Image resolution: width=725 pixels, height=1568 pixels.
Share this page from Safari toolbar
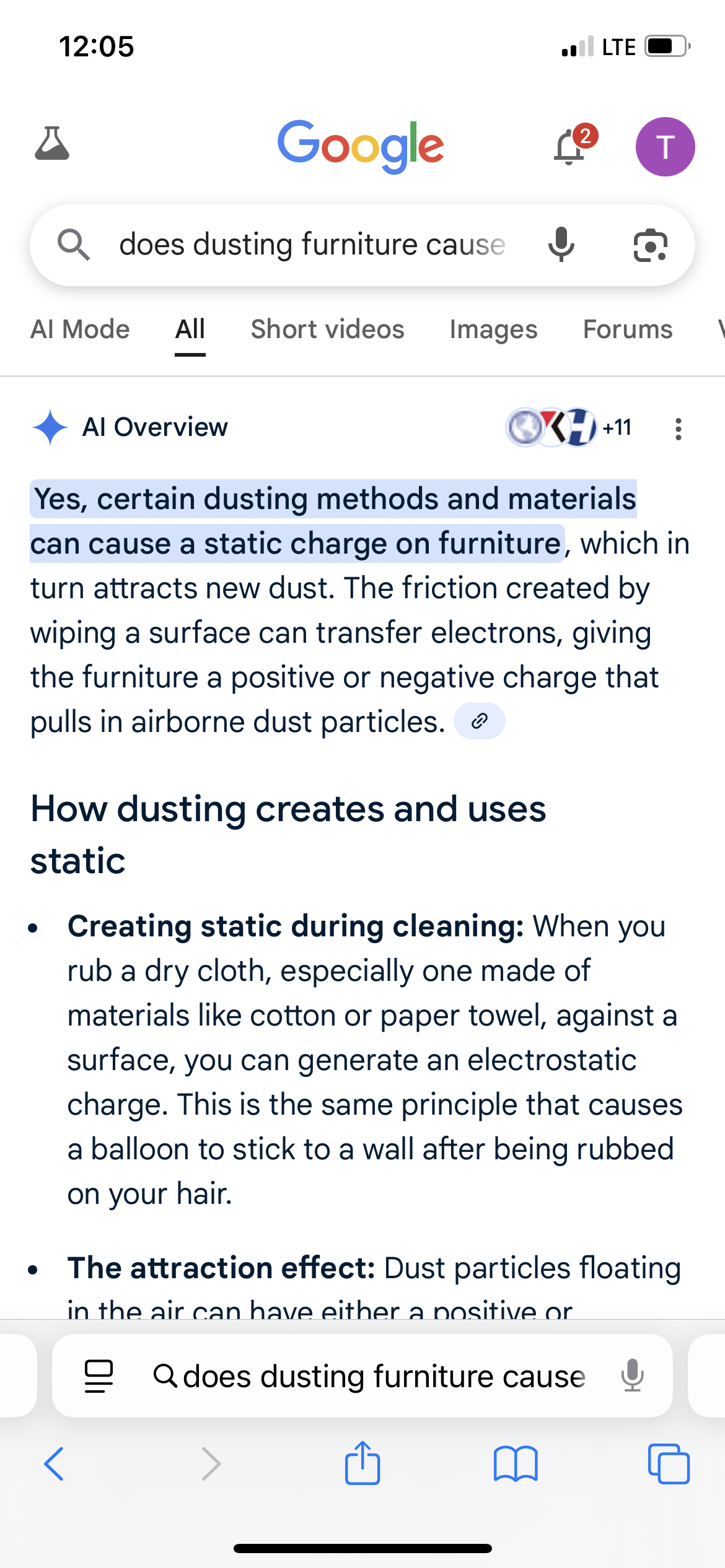(x=362, y=1464)
